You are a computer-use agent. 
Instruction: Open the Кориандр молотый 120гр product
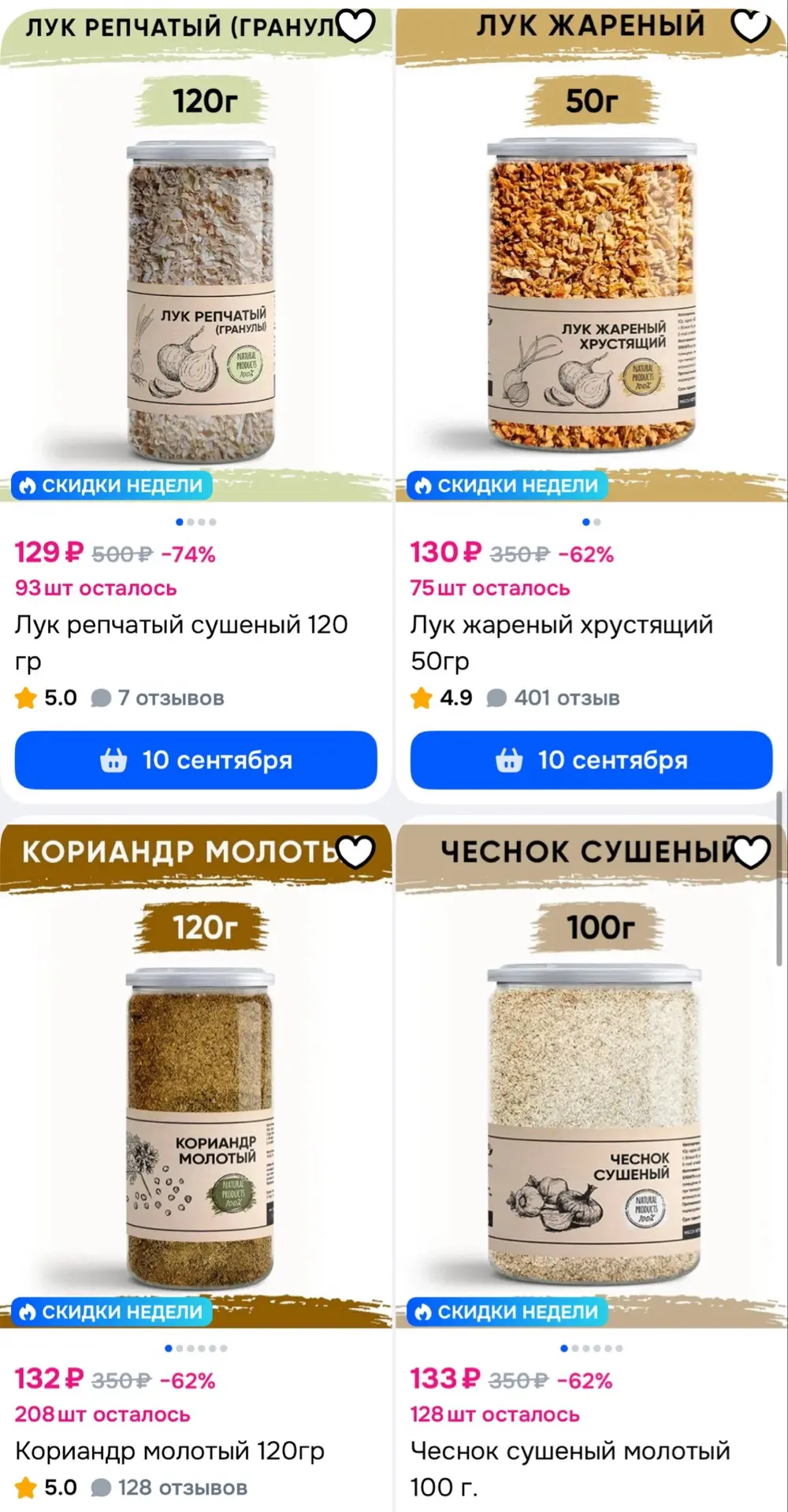169,1451
